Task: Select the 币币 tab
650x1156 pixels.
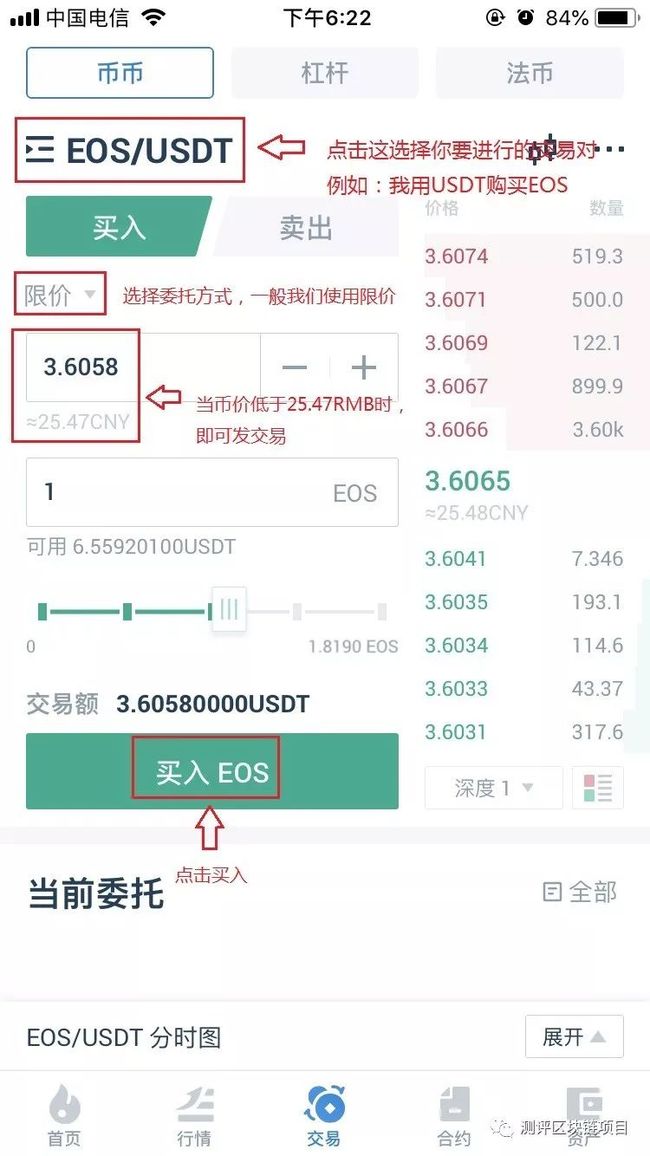Action: [x=120, y=73]
